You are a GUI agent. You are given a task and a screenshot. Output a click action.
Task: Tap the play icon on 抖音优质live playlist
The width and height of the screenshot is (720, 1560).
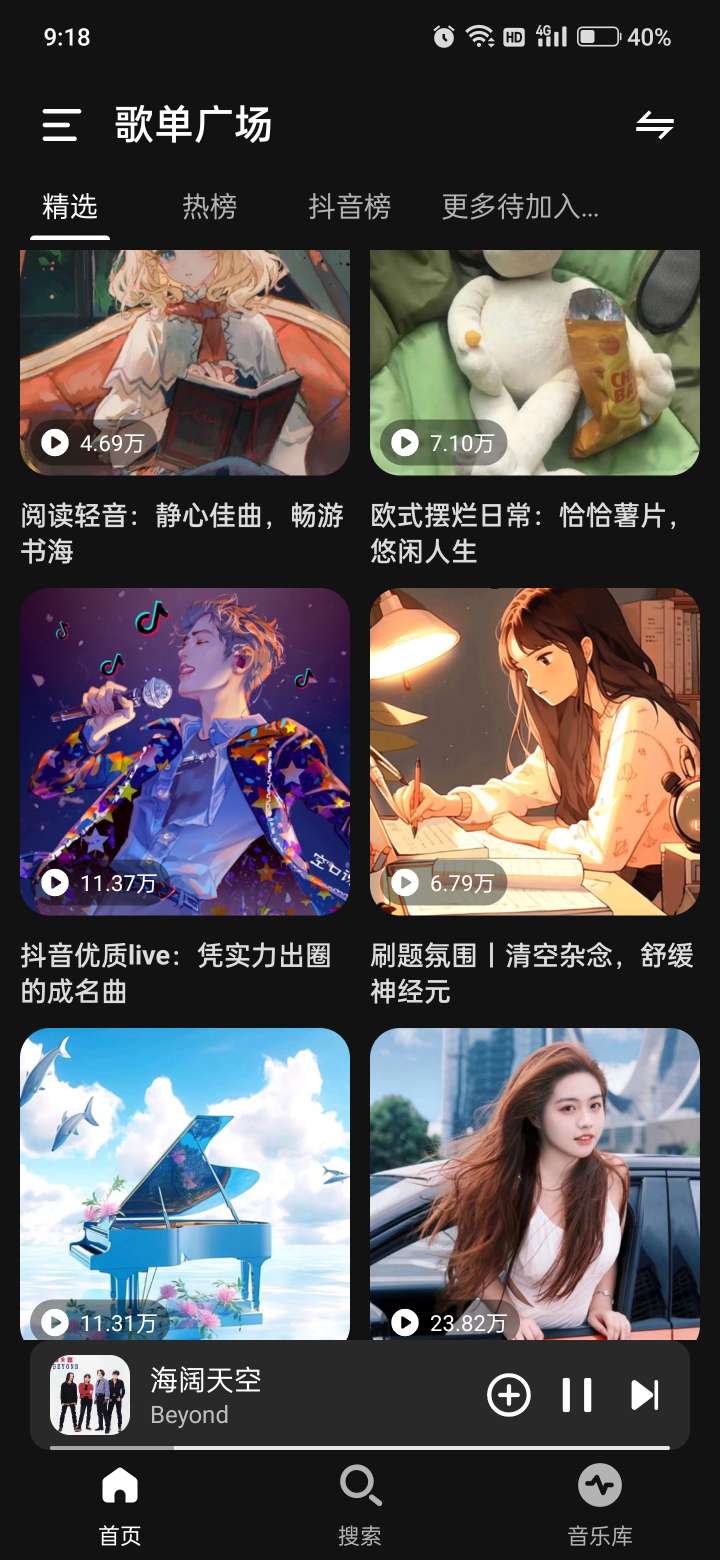tap(55, 883)
